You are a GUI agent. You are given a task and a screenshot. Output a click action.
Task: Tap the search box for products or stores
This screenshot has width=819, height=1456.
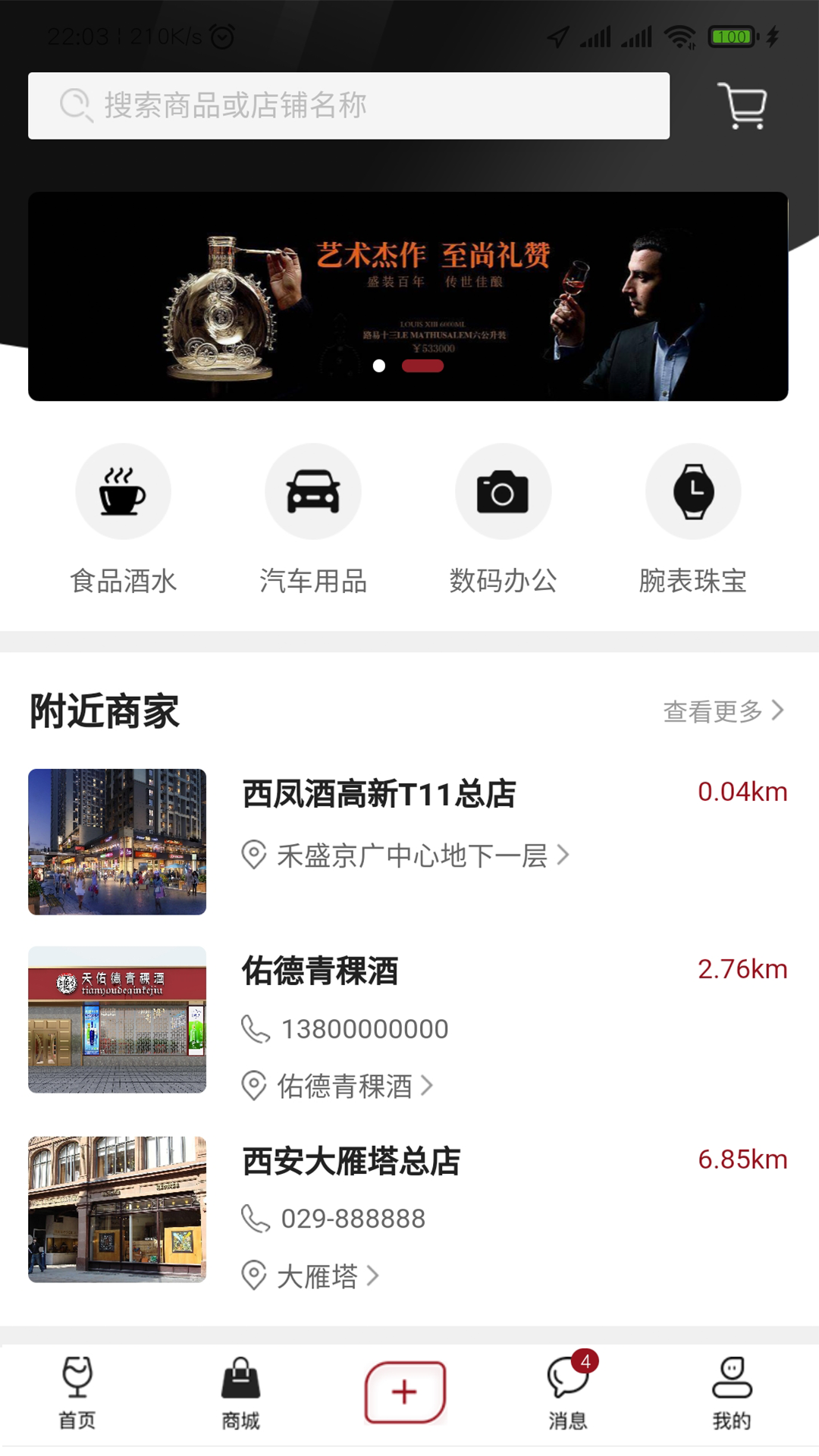349,105
